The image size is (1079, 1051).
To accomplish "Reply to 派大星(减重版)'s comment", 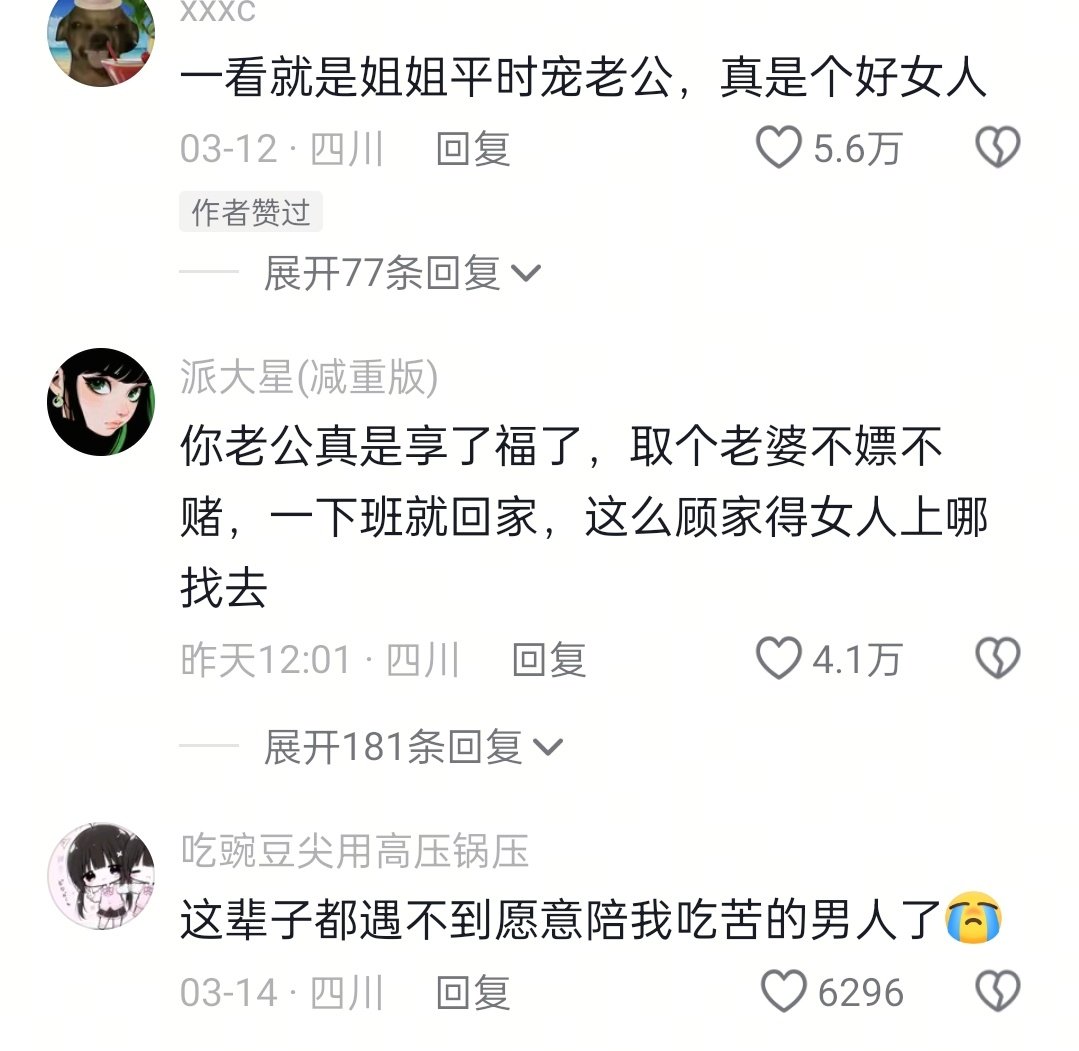I will tap(548, 660).
